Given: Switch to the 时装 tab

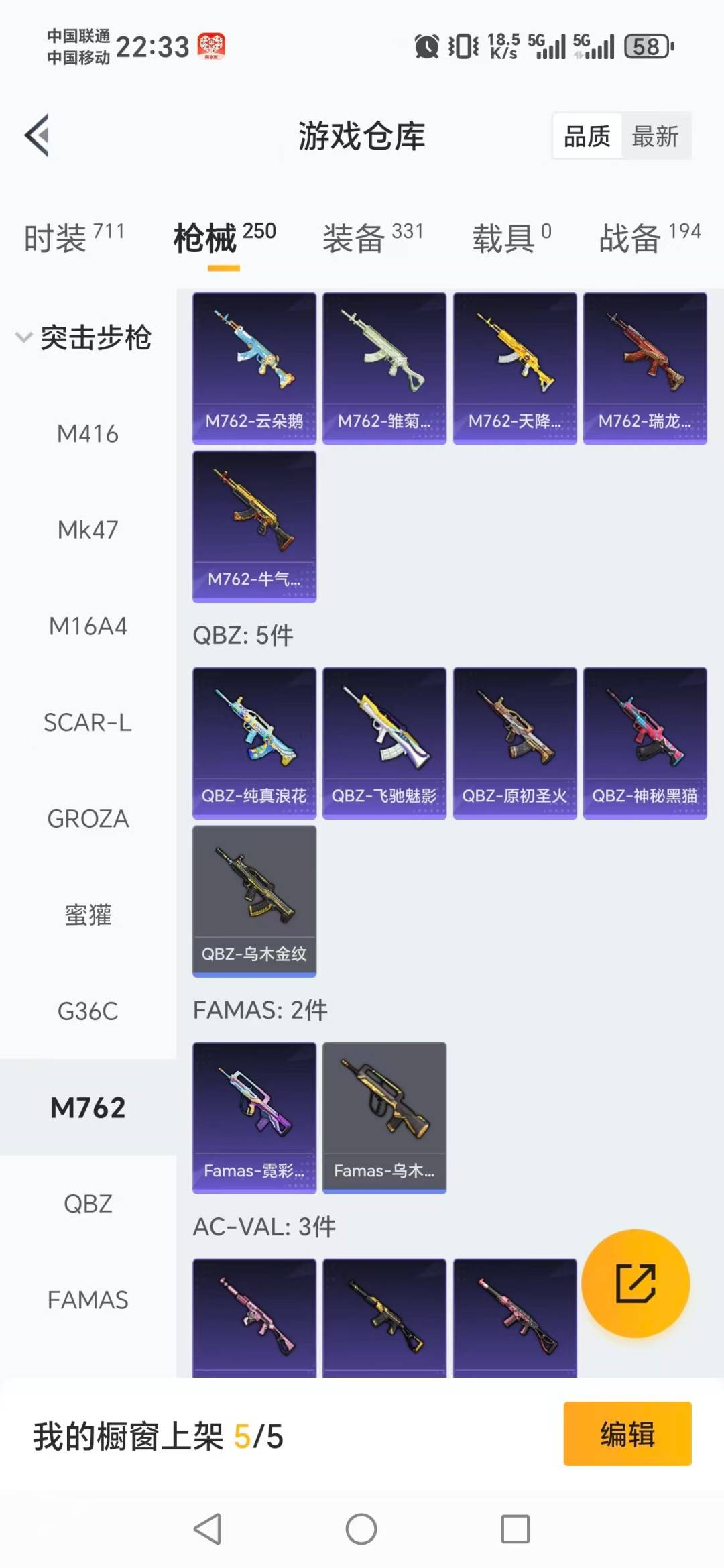Looking at the screenshot, I should coord(57,238).
